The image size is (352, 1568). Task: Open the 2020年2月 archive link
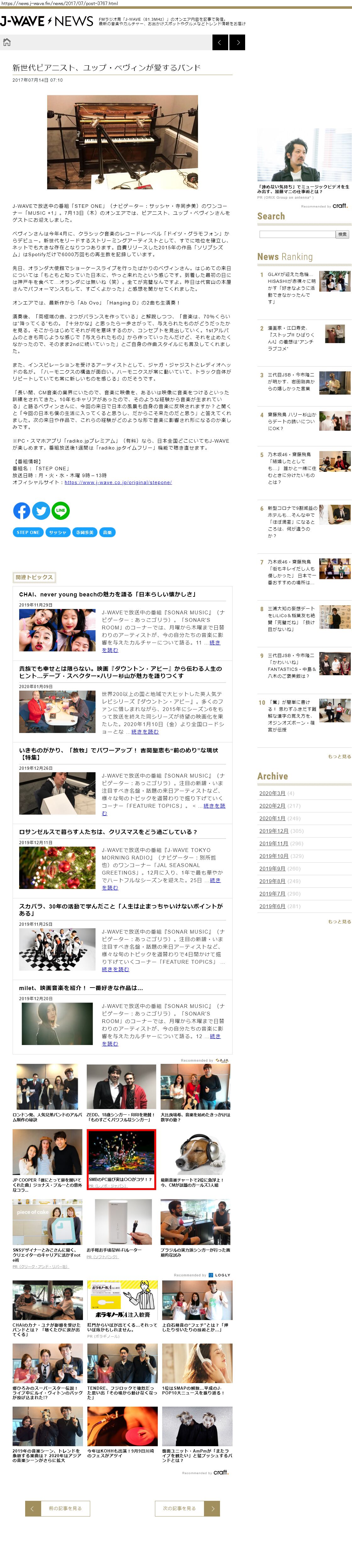(x=272, y=805)
